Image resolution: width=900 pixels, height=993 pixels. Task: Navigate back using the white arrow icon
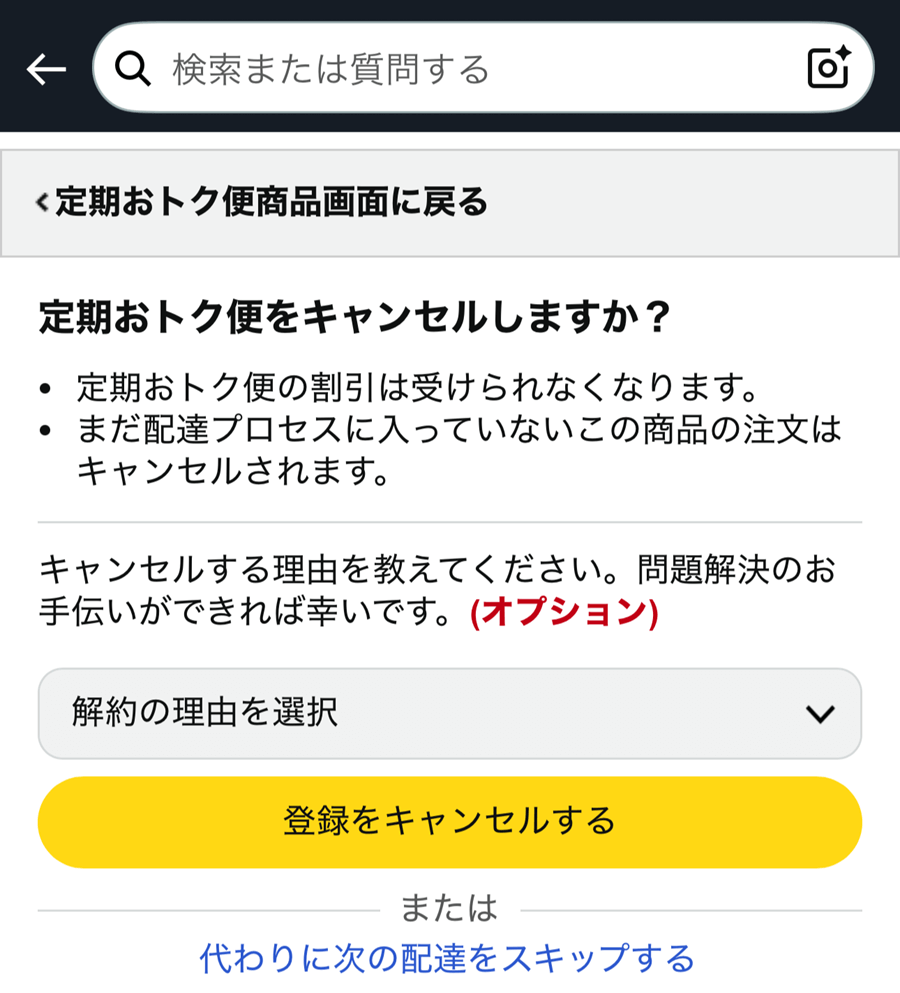(44, 68)
